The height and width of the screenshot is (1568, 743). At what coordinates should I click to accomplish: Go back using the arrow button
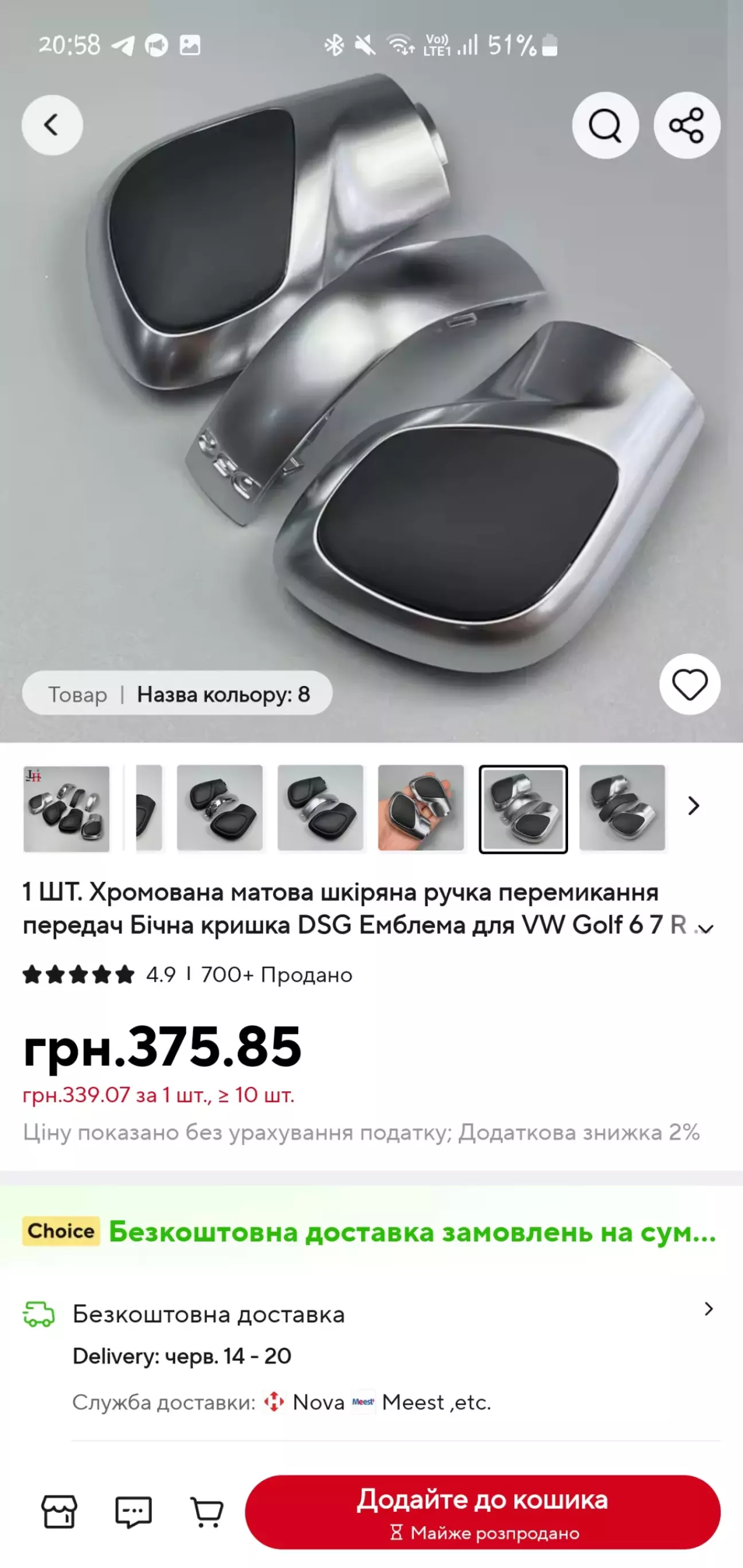click(52, 125)
